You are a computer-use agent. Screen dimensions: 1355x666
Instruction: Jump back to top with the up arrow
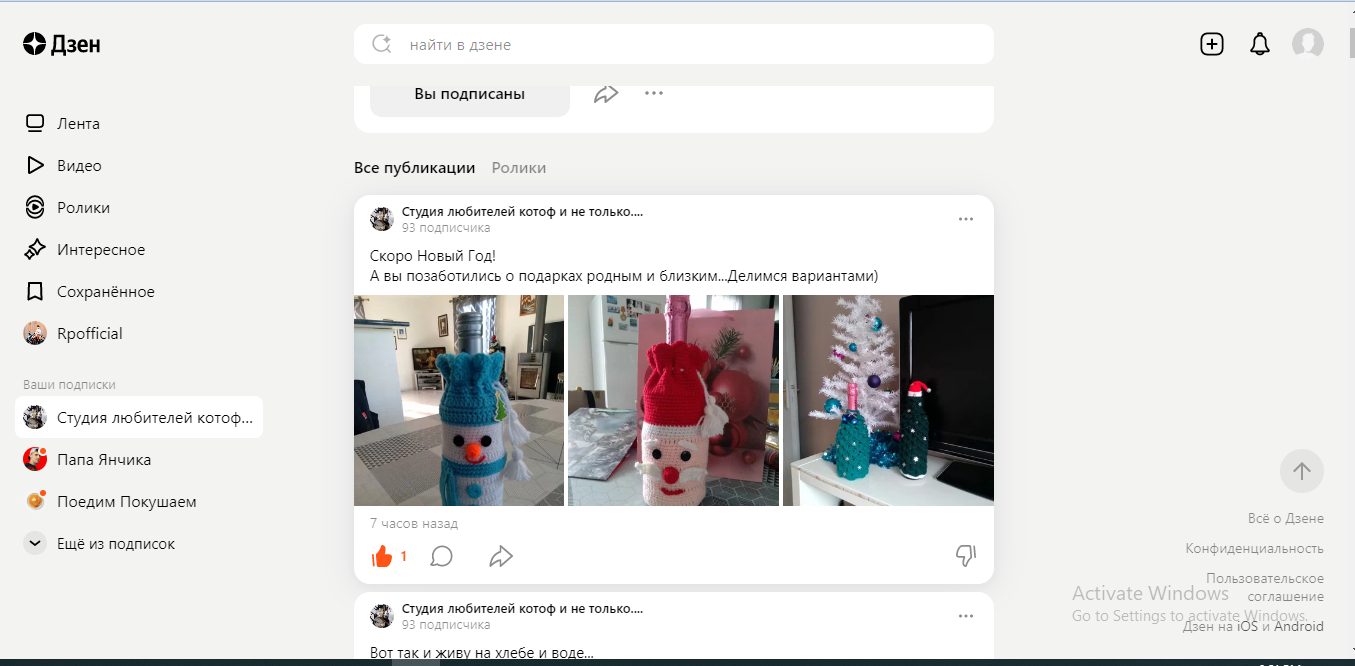pyautogui.click(x=1301, y=471)
